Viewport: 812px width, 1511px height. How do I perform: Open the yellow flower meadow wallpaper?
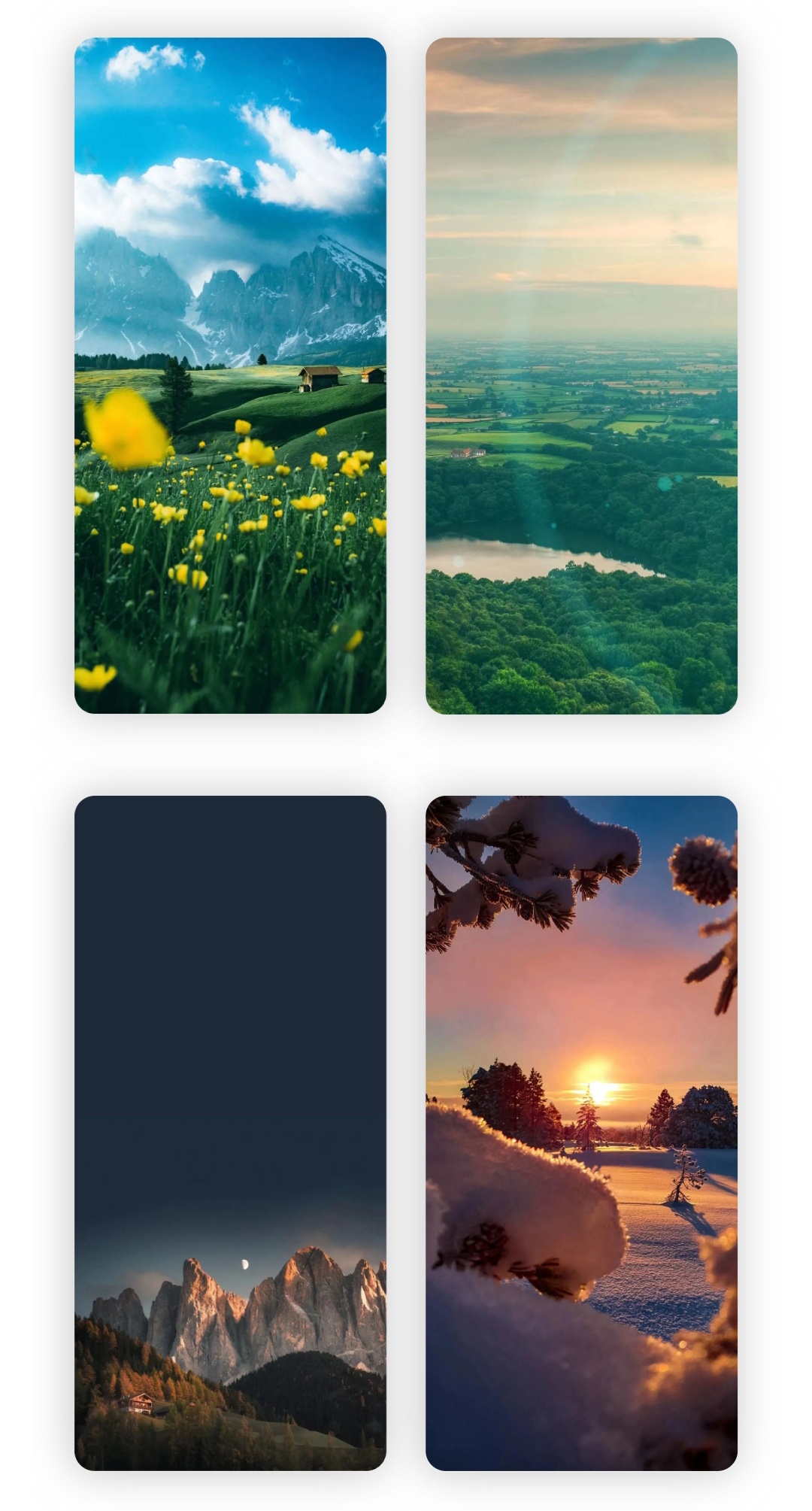pos(230,375)
